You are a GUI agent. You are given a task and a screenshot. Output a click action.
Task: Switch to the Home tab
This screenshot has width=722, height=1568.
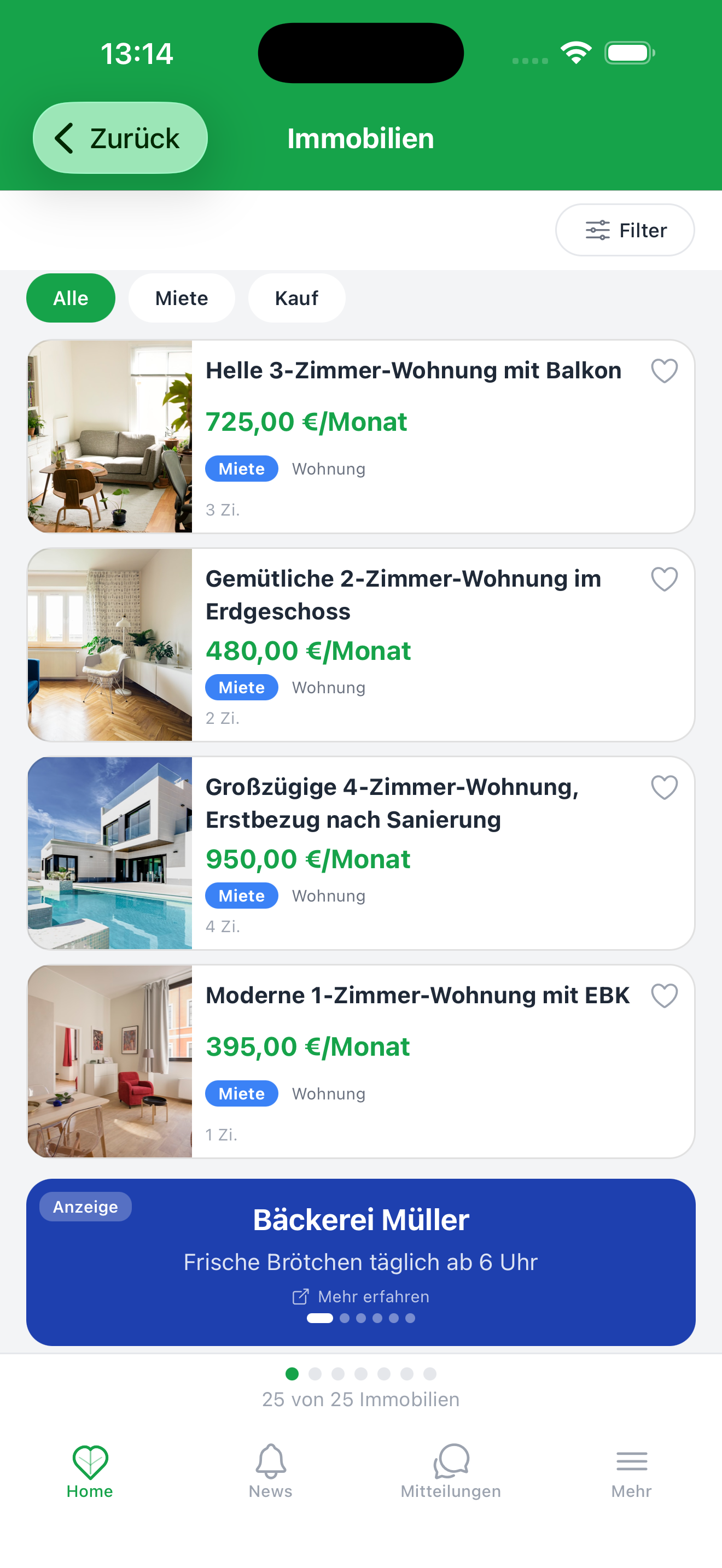90,1473
